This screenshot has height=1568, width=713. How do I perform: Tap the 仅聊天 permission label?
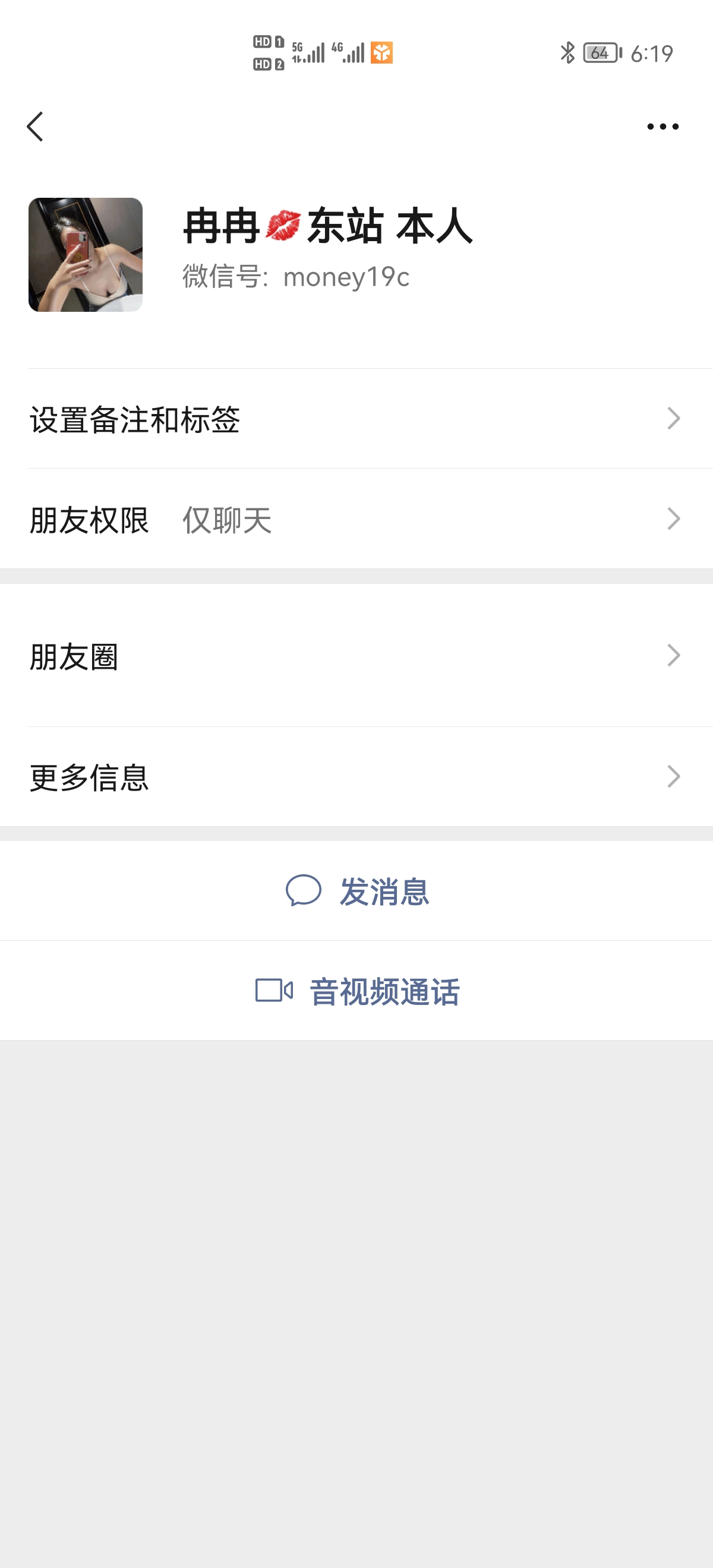[226, 519]
